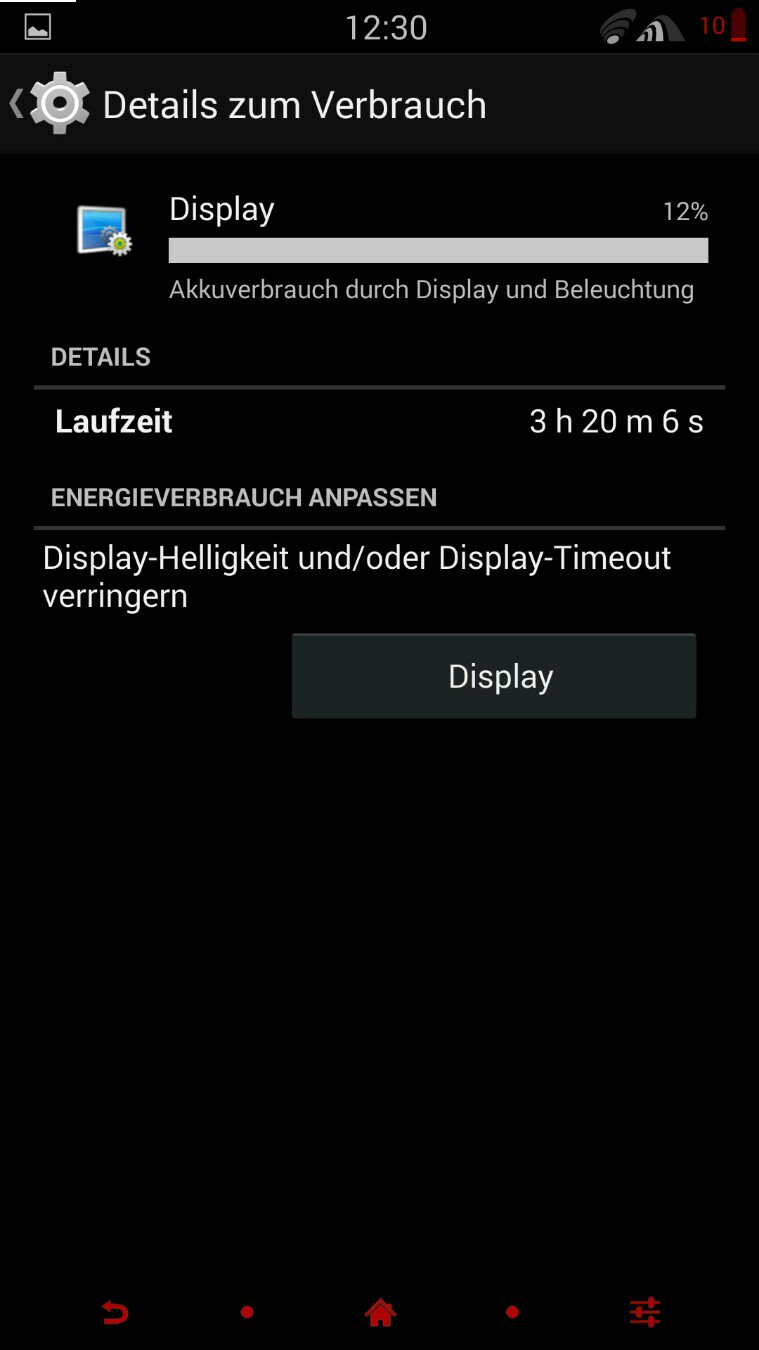Open the sliders icon in navigation bar

click(x=645, y=1312)
